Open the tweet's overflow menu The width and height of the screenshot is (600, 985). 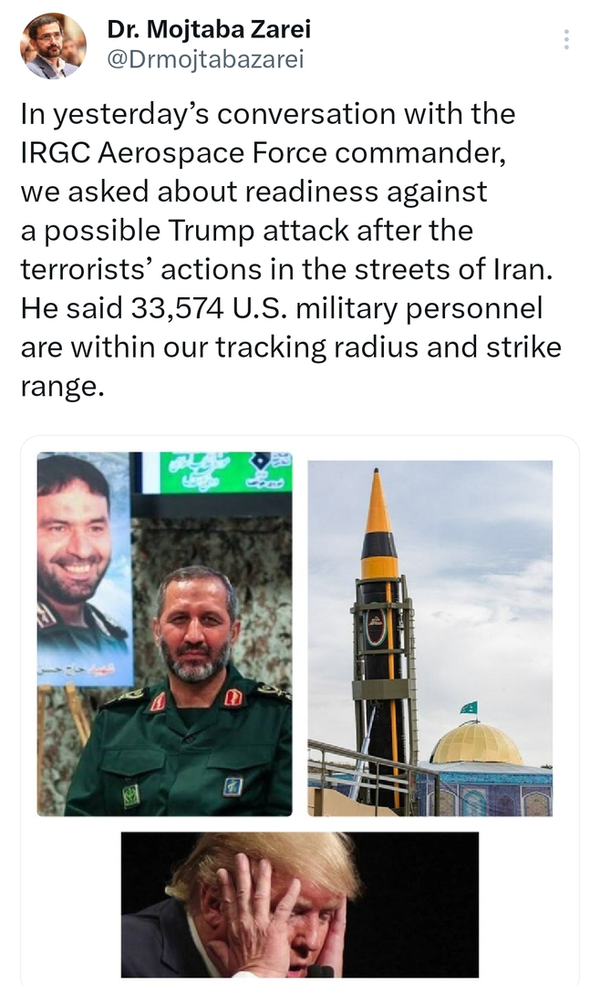[567, 40]
